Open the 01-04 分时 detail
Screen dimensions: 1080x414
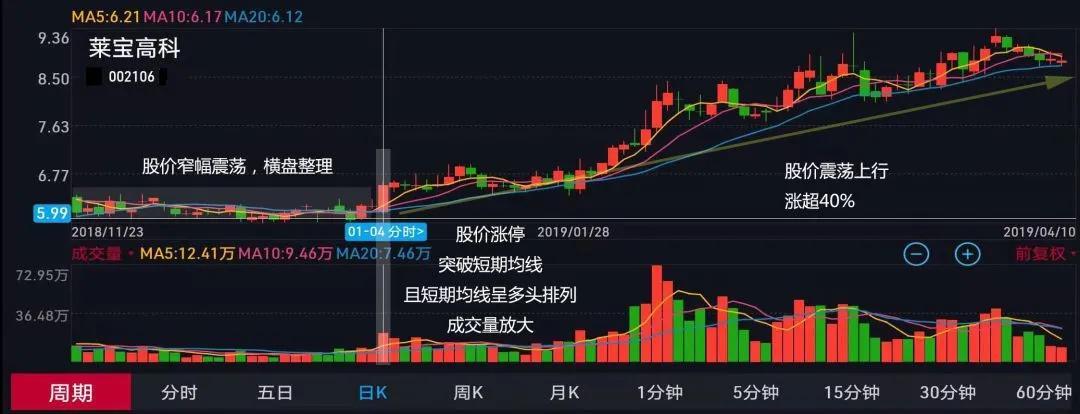tap(386, 231)
